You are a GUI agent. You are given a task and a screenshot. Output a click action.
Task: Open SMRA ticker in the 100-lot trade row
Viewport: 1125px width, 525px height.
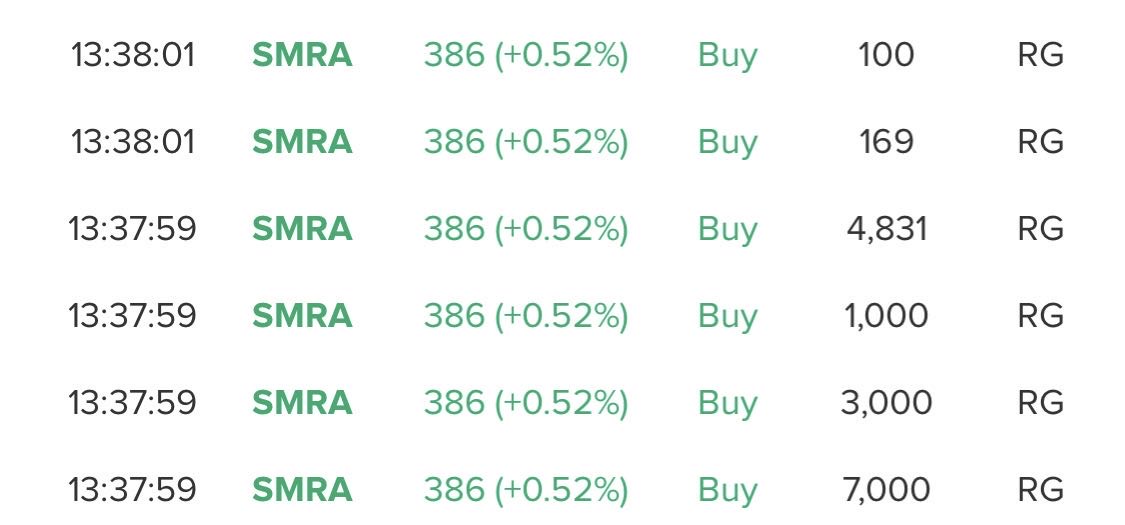coord(302,55)
